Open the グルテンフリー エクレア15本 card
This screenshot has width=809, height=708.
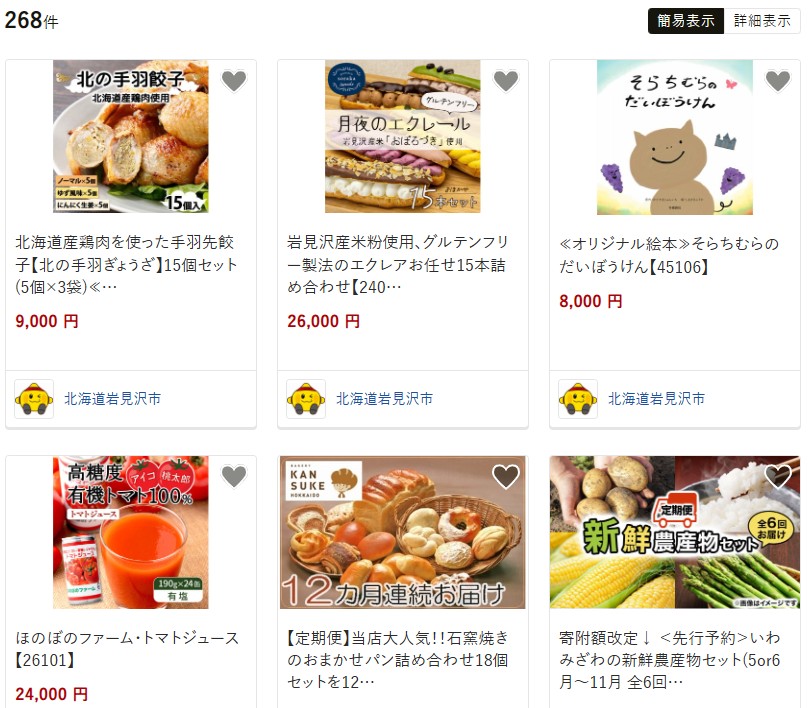400,265
